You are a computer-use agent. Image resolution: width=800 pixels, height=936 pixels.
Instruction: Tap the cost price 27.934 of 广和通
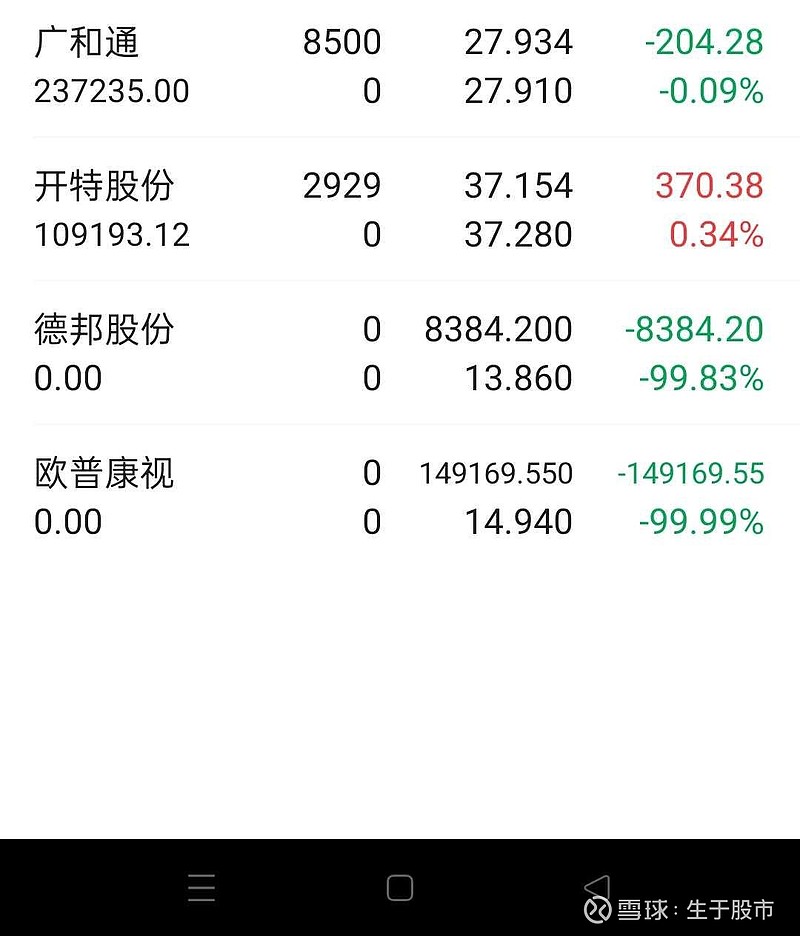click(x=518, y=42)
